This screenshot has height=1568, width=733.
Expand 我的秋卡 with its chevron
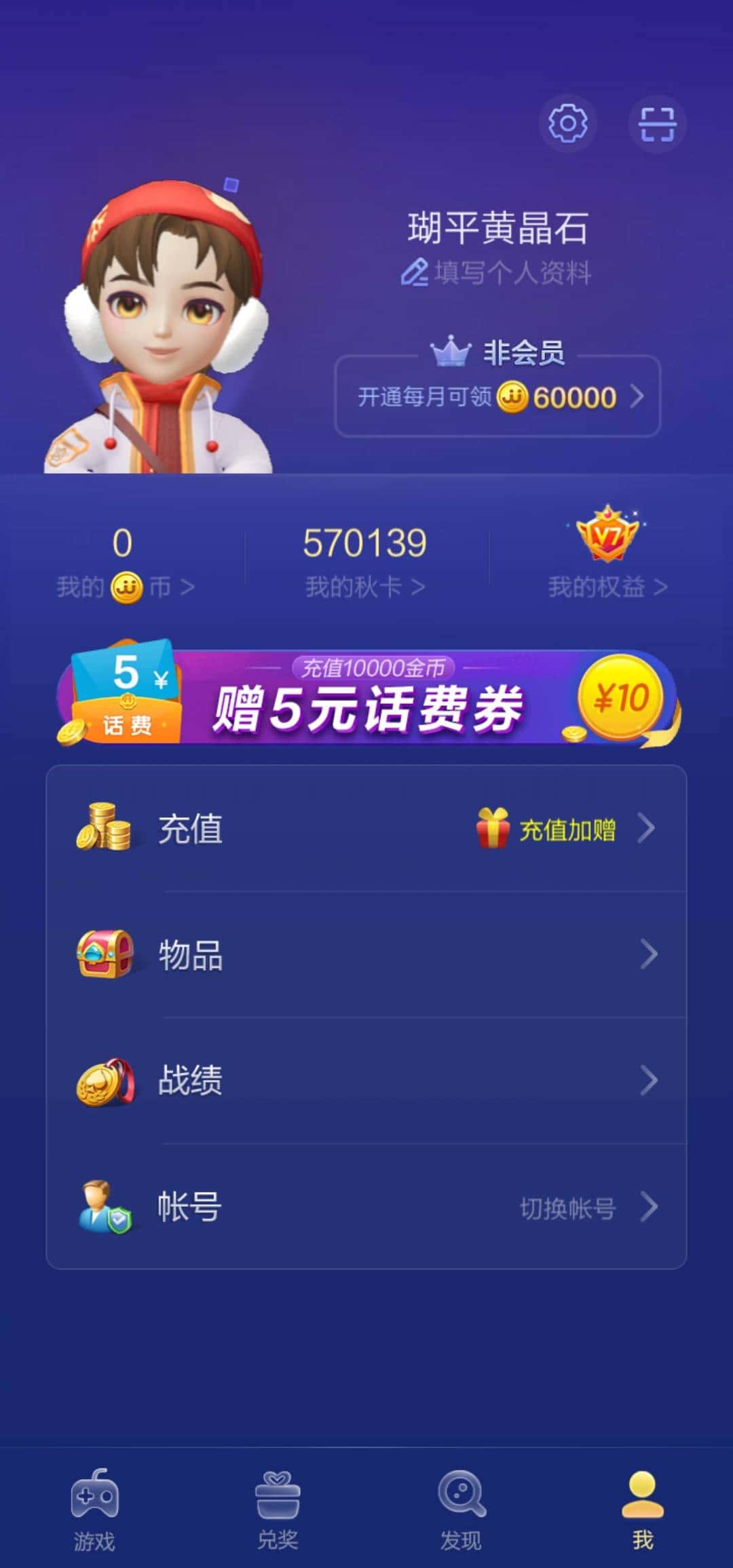pyautogui.click(x=418, y=585)
